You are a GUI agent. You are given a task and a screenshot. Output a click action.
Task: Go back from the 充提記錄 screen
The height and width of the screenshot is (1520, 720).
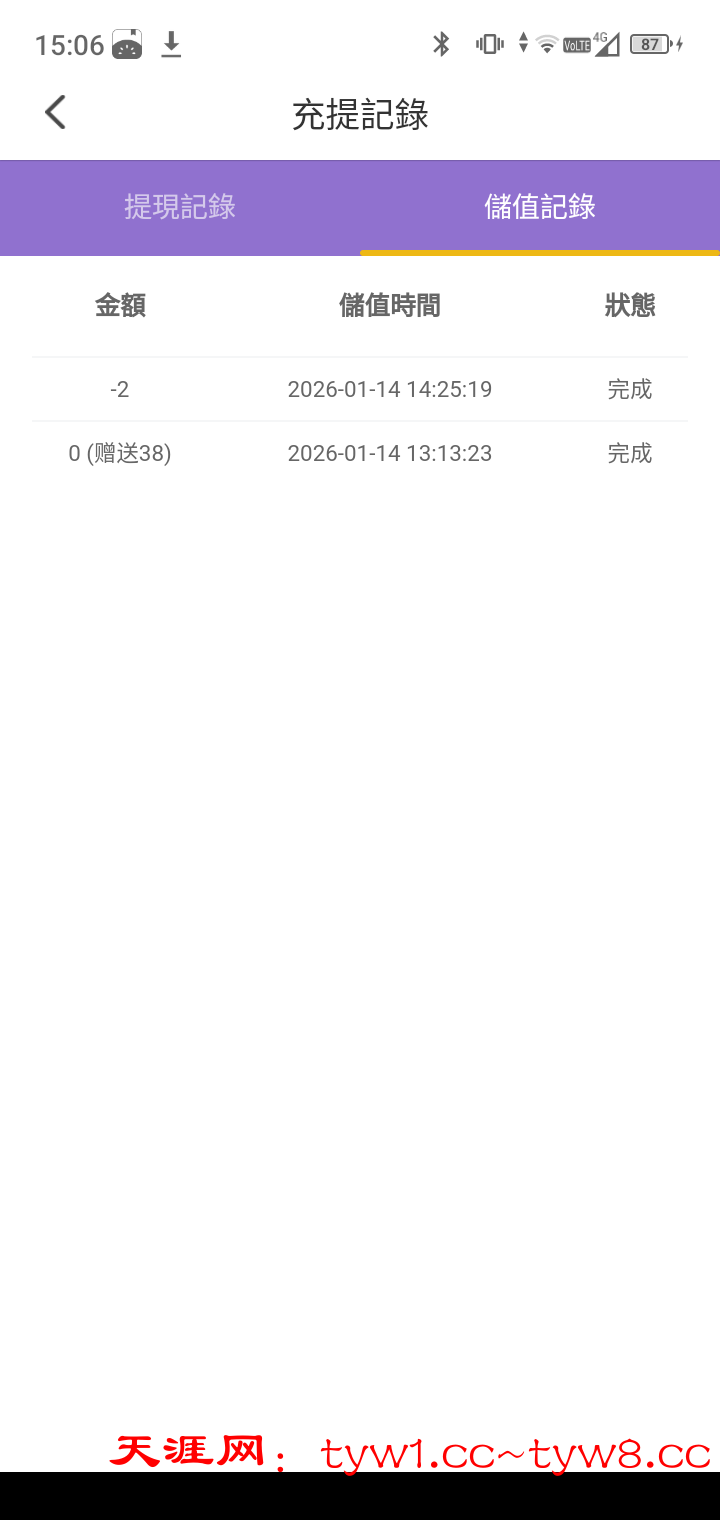coord(55,113)
